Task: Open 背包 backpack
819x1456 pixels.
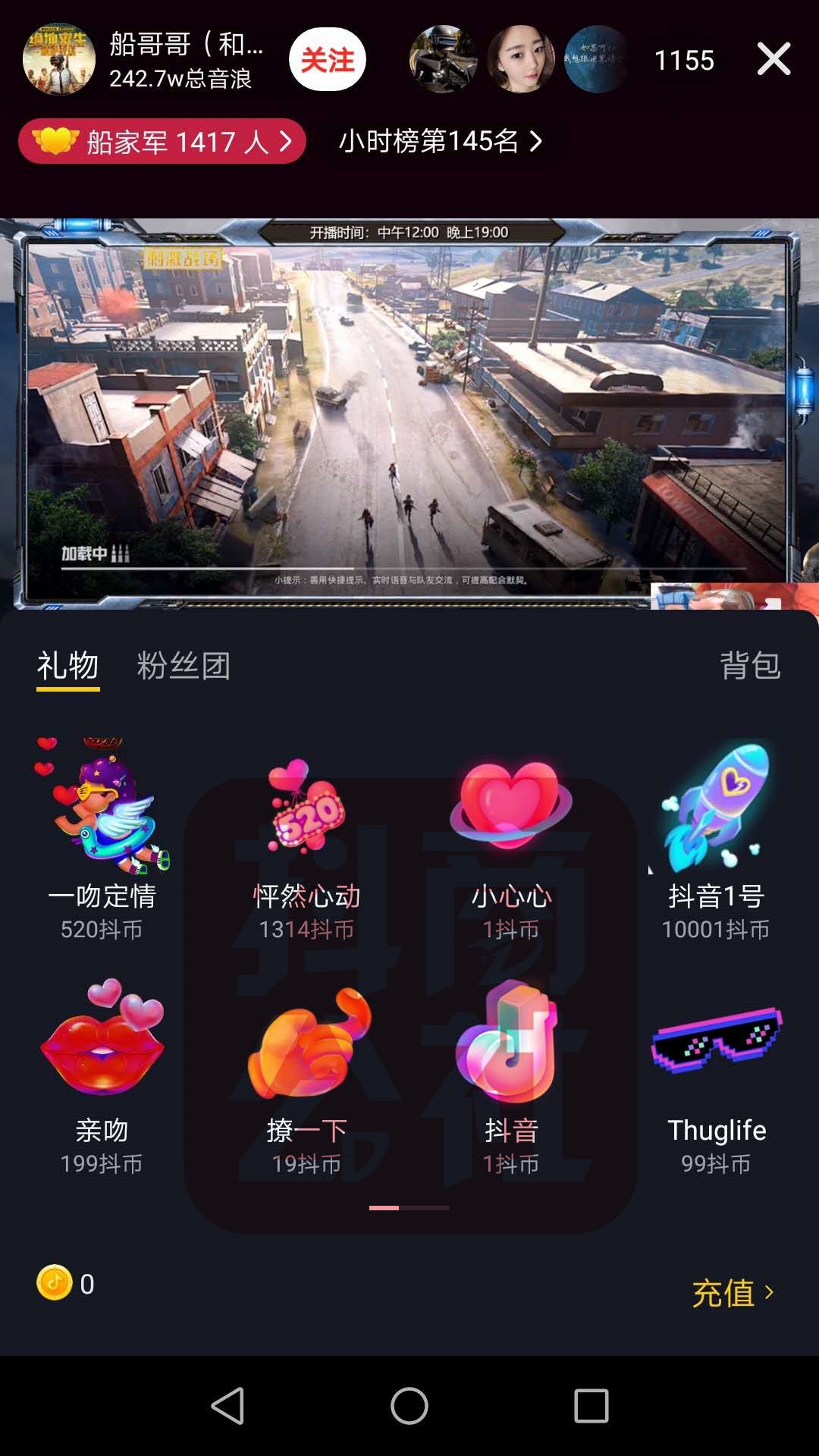Action: click(750, 666)
